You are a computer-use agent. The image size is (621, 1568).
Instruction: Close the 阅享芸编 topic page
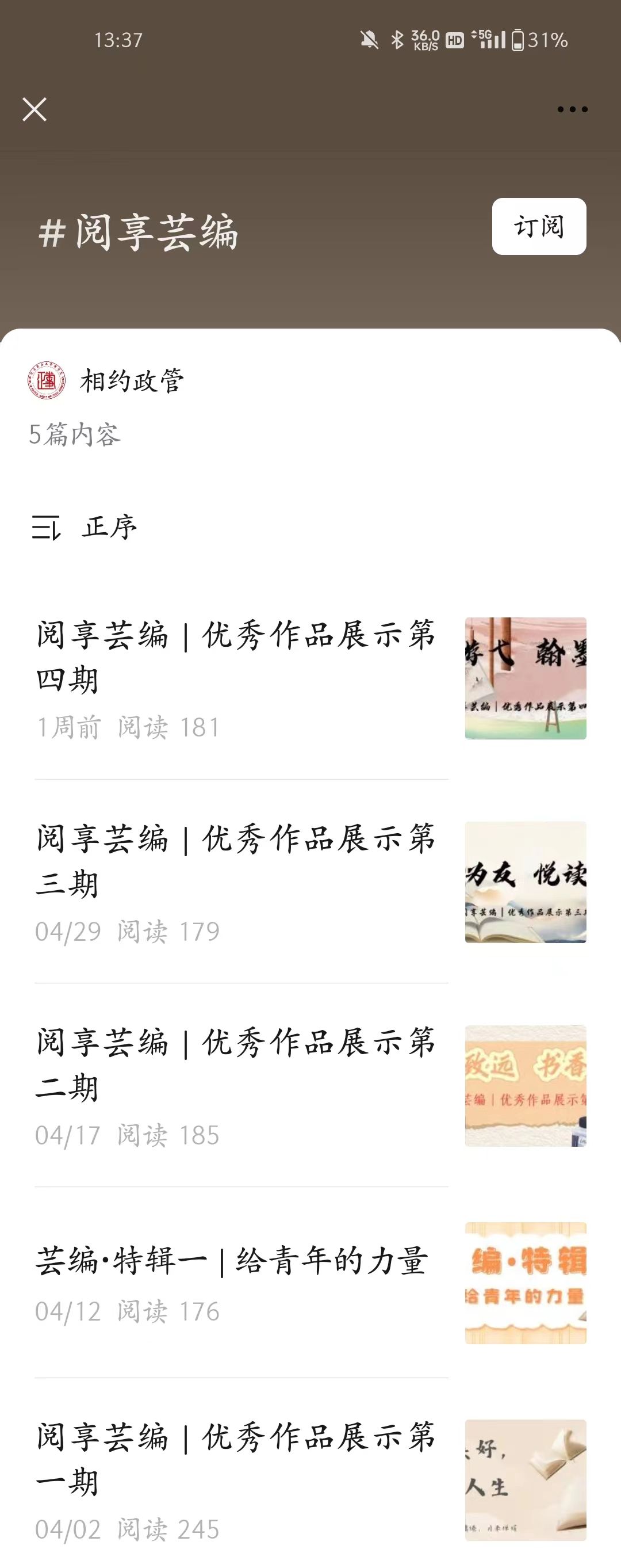point(34,109)
